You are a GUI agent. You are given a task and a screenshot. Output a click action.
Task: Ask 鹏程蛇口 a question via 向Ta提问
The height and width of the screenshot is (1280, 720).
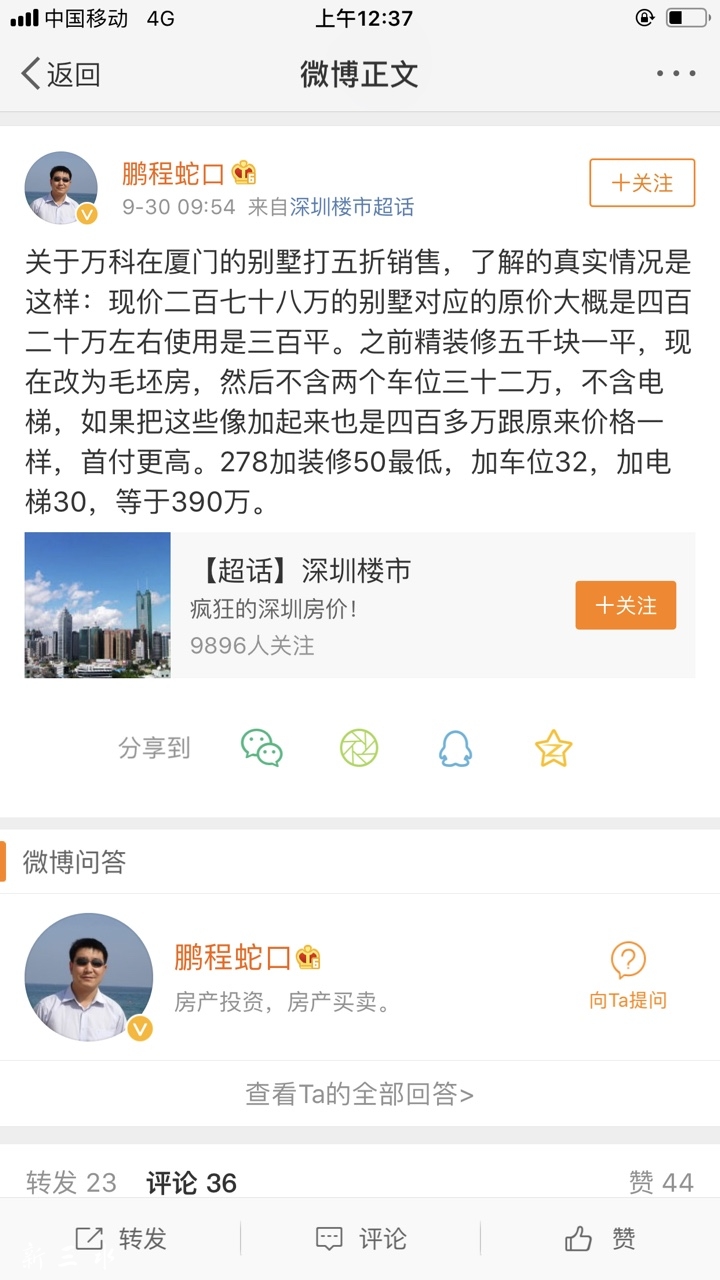(628, 976)
